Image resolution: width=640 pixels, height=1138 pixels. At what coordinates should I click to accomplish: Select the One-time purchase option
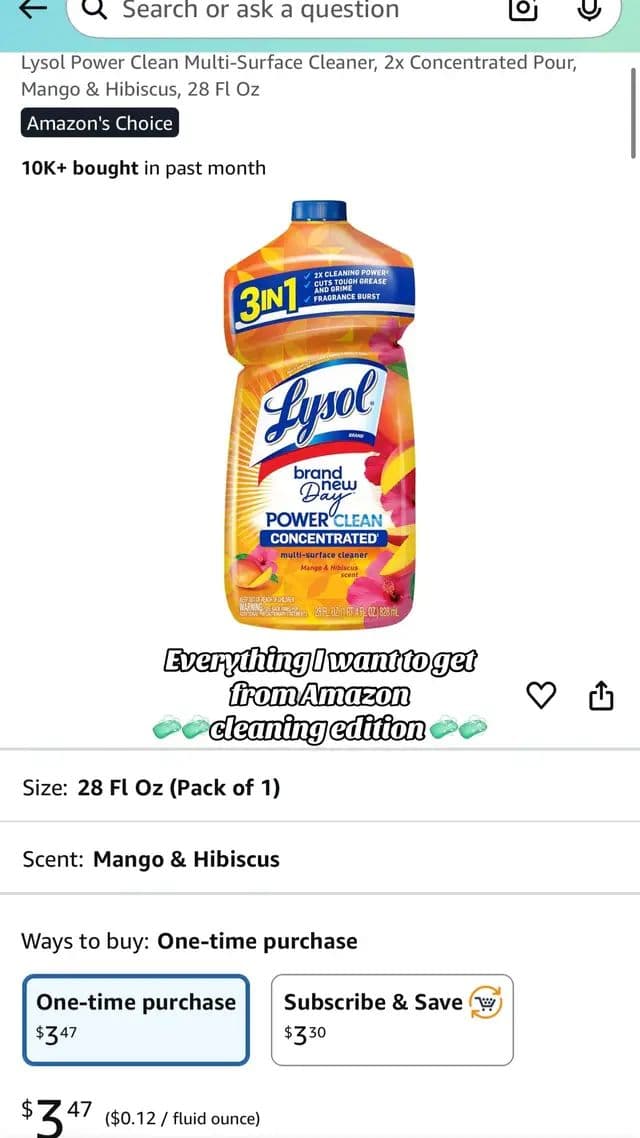tap(136, 1020)
